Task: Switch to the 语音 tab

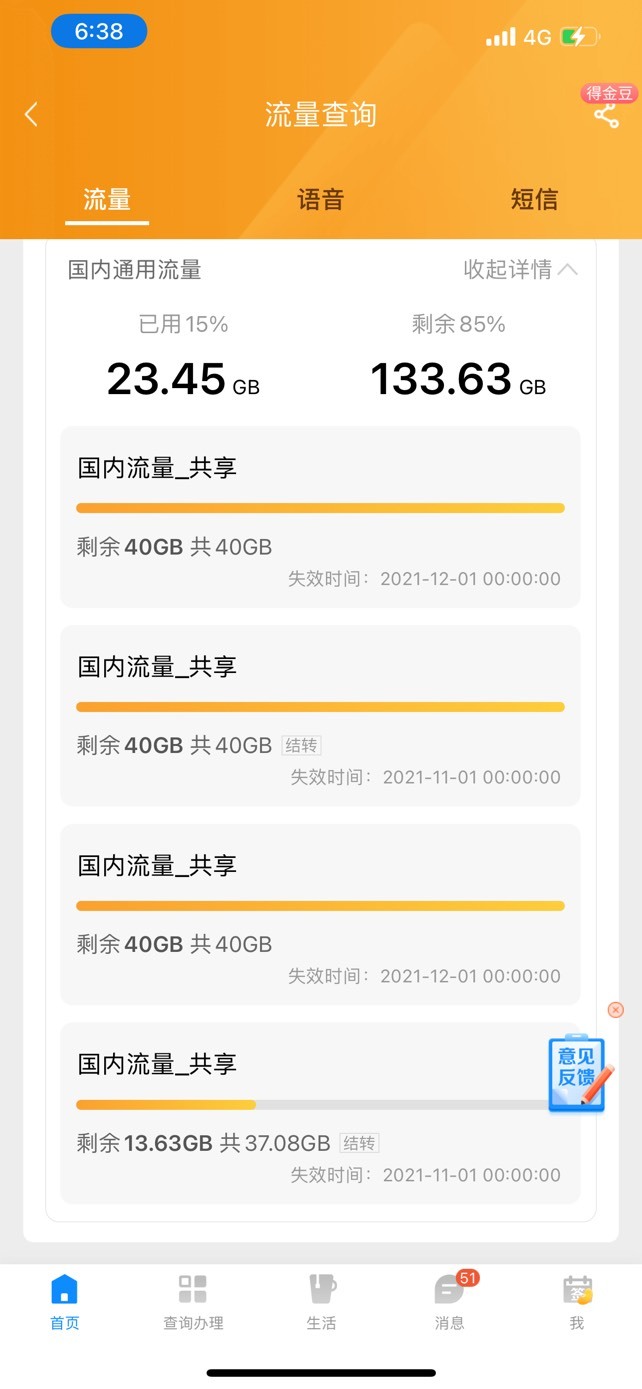Action: 320,199
